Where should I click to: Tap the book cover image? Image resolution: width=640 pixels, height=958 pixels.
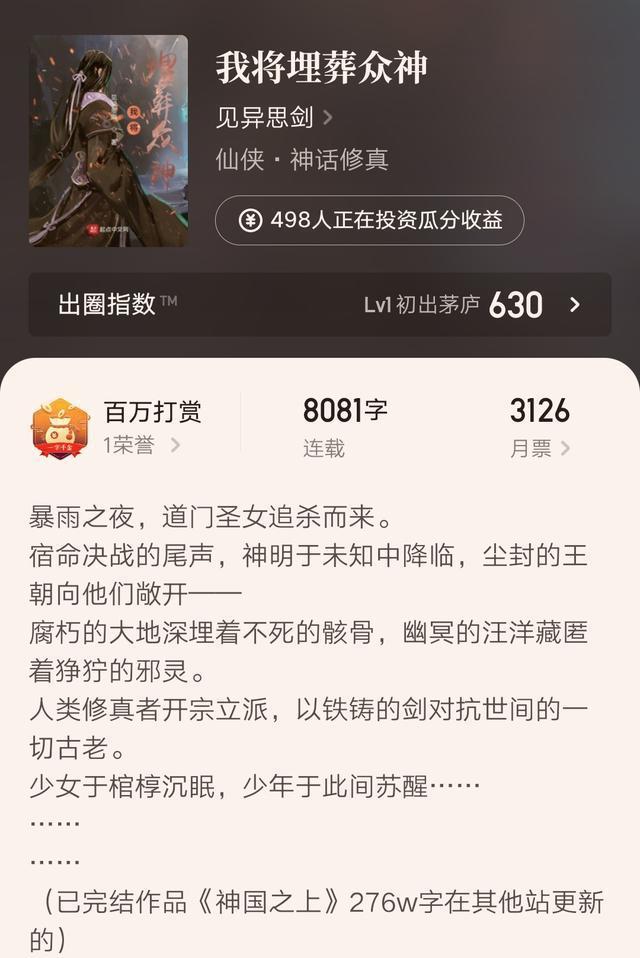pos(108,141)
